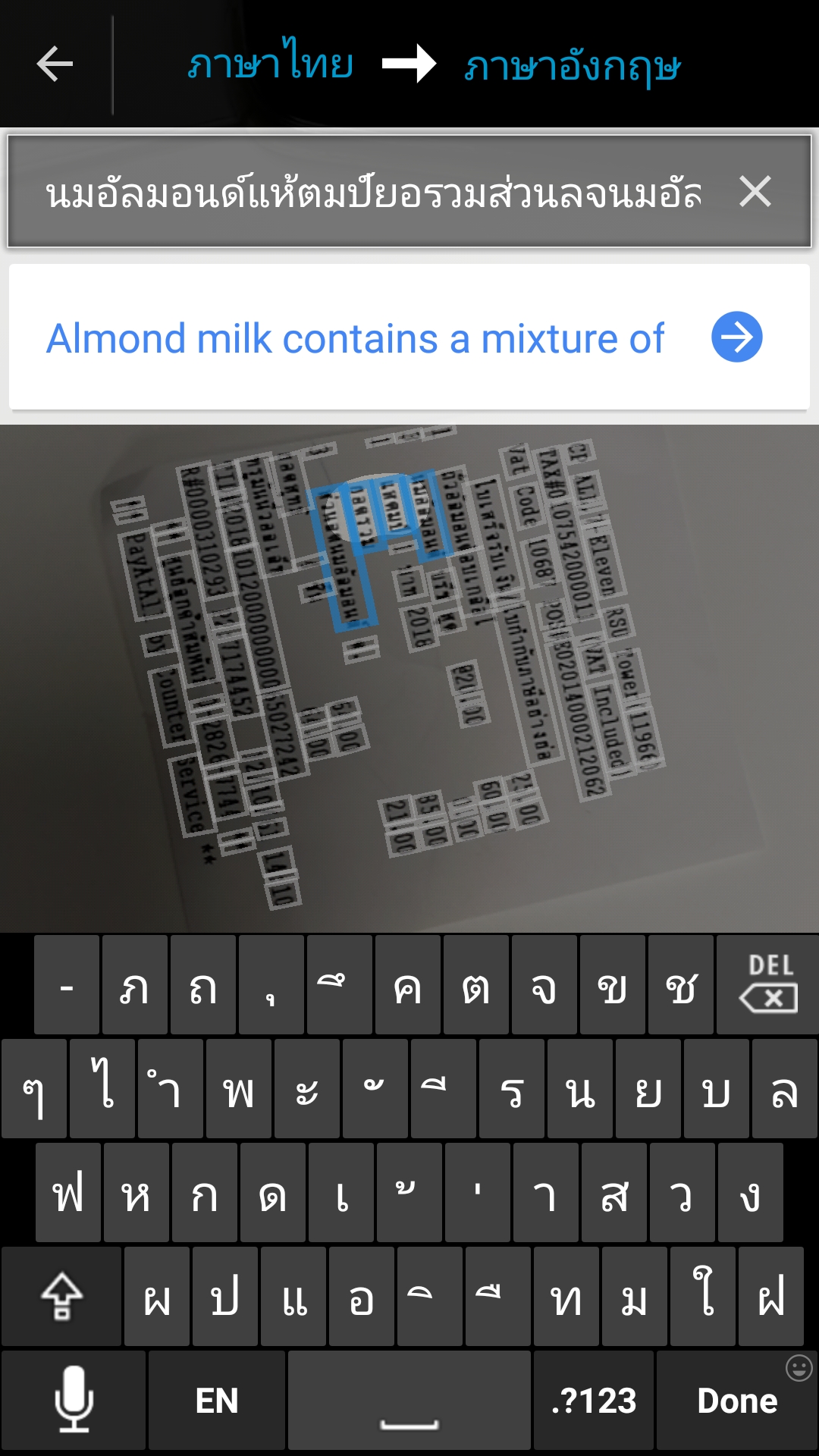This screenshot has width=819, height=1456.
Task: Tap the DEL backspace key
Action: 767,984
